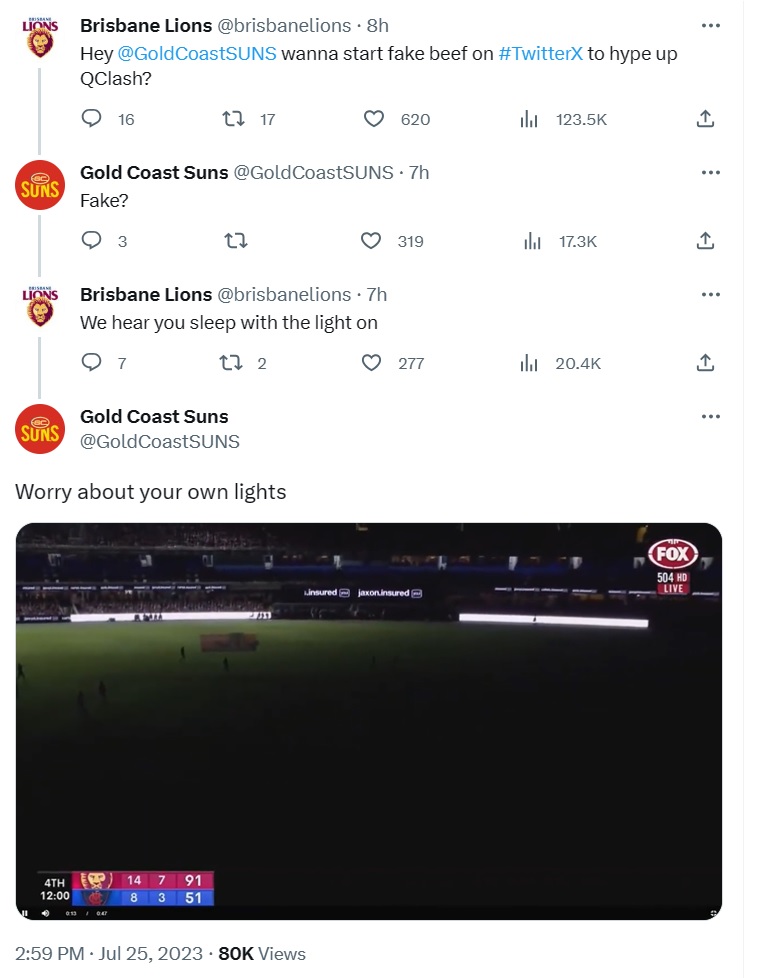Like the "sleep with the light on" tweet

[371, 363]
